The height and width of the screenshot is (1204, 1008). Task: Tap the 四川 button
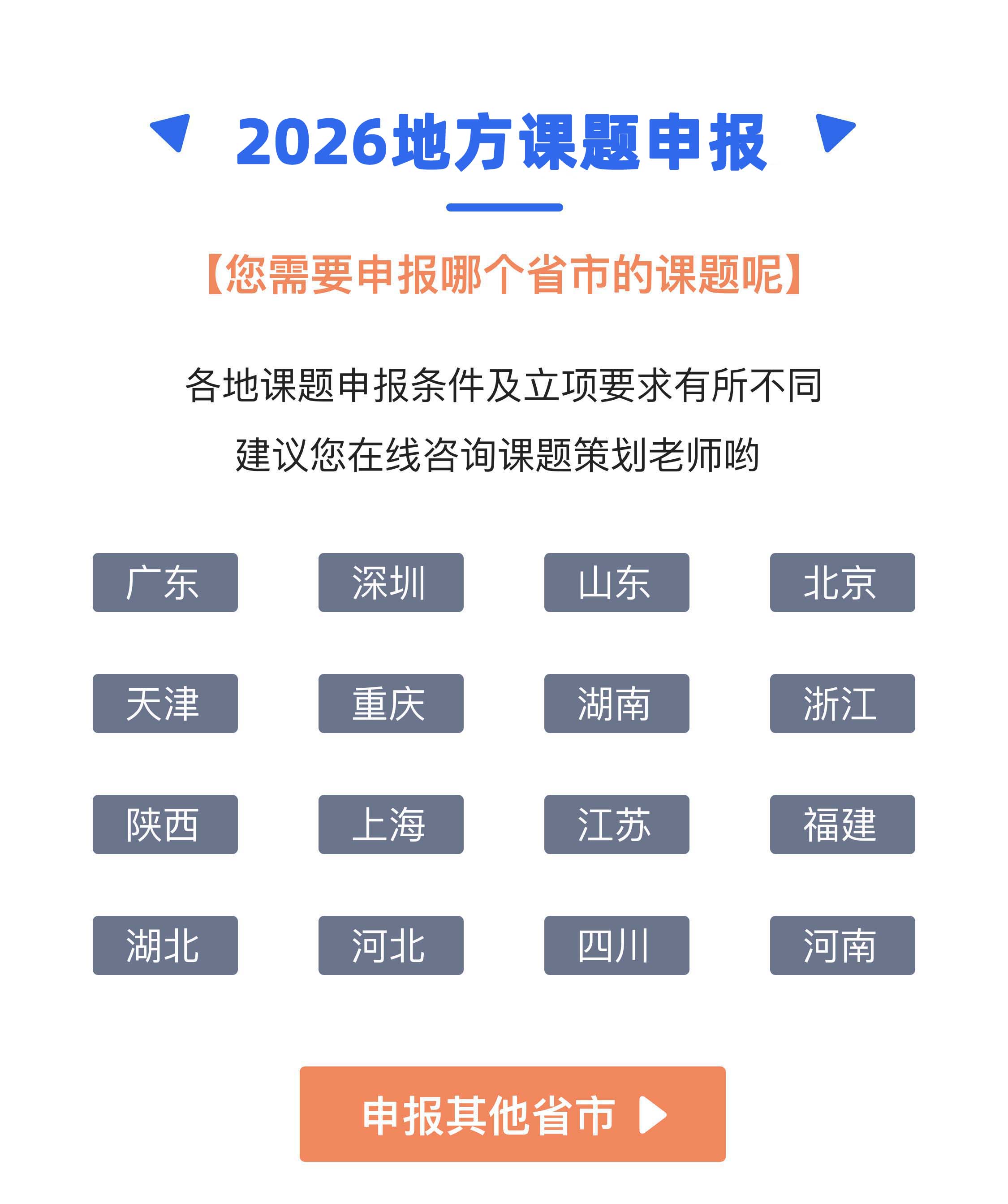[x=616, y=945]
